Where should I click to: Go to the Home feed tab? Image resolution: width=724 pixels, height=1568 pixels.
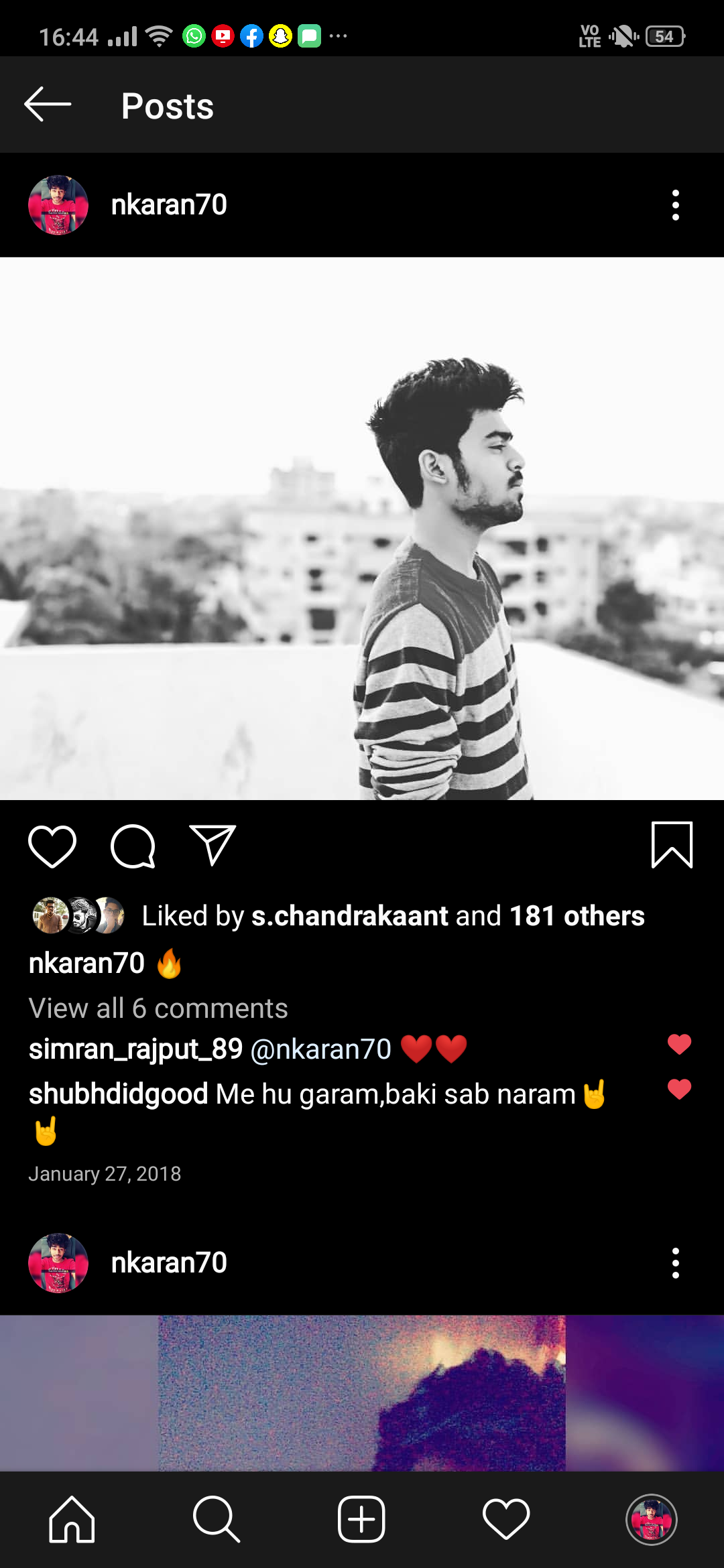[72, 1520]
